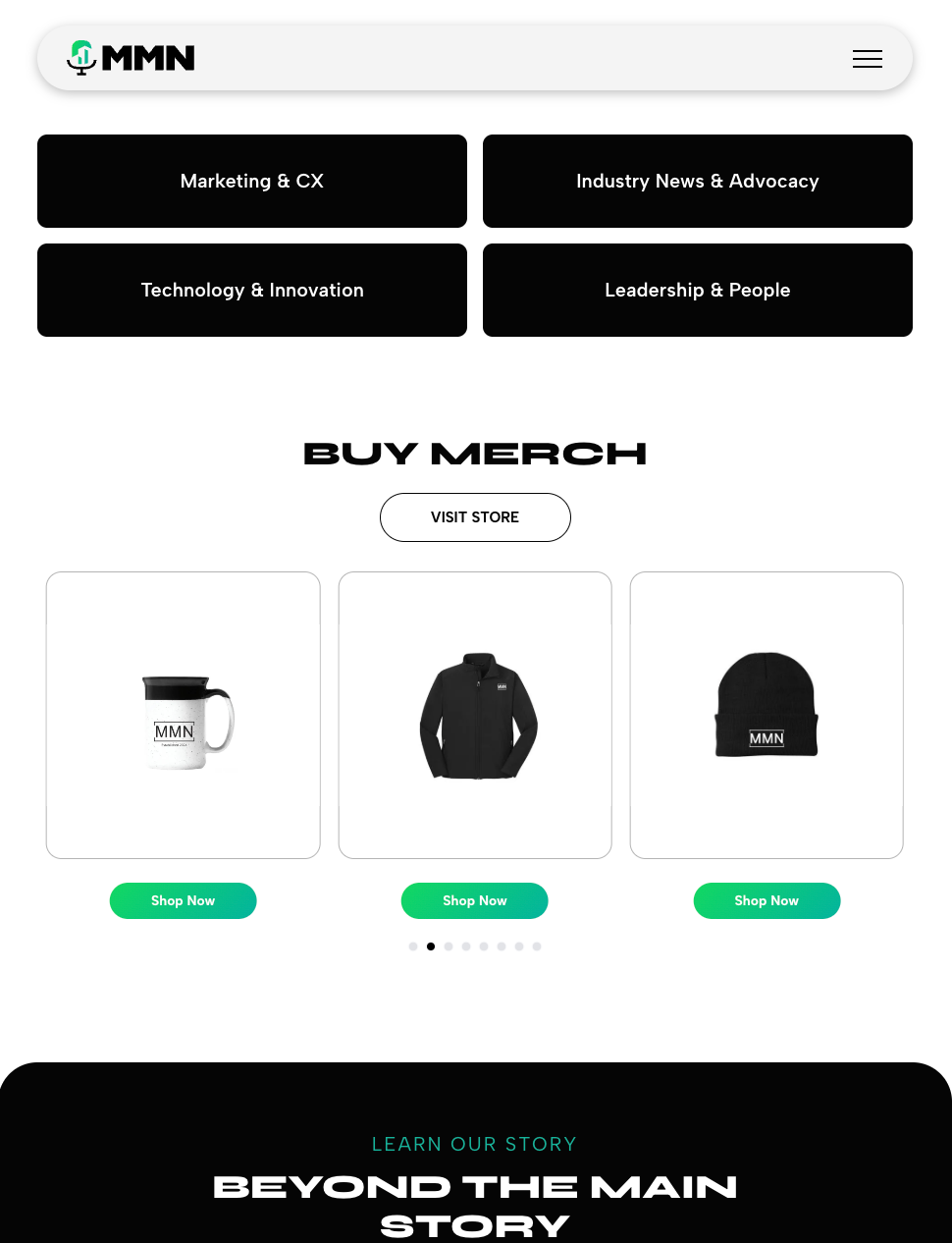The width and height of the screenshot is (952, 1243).
Task: View the MMN beanie product card
Action: tap(767, 715)
